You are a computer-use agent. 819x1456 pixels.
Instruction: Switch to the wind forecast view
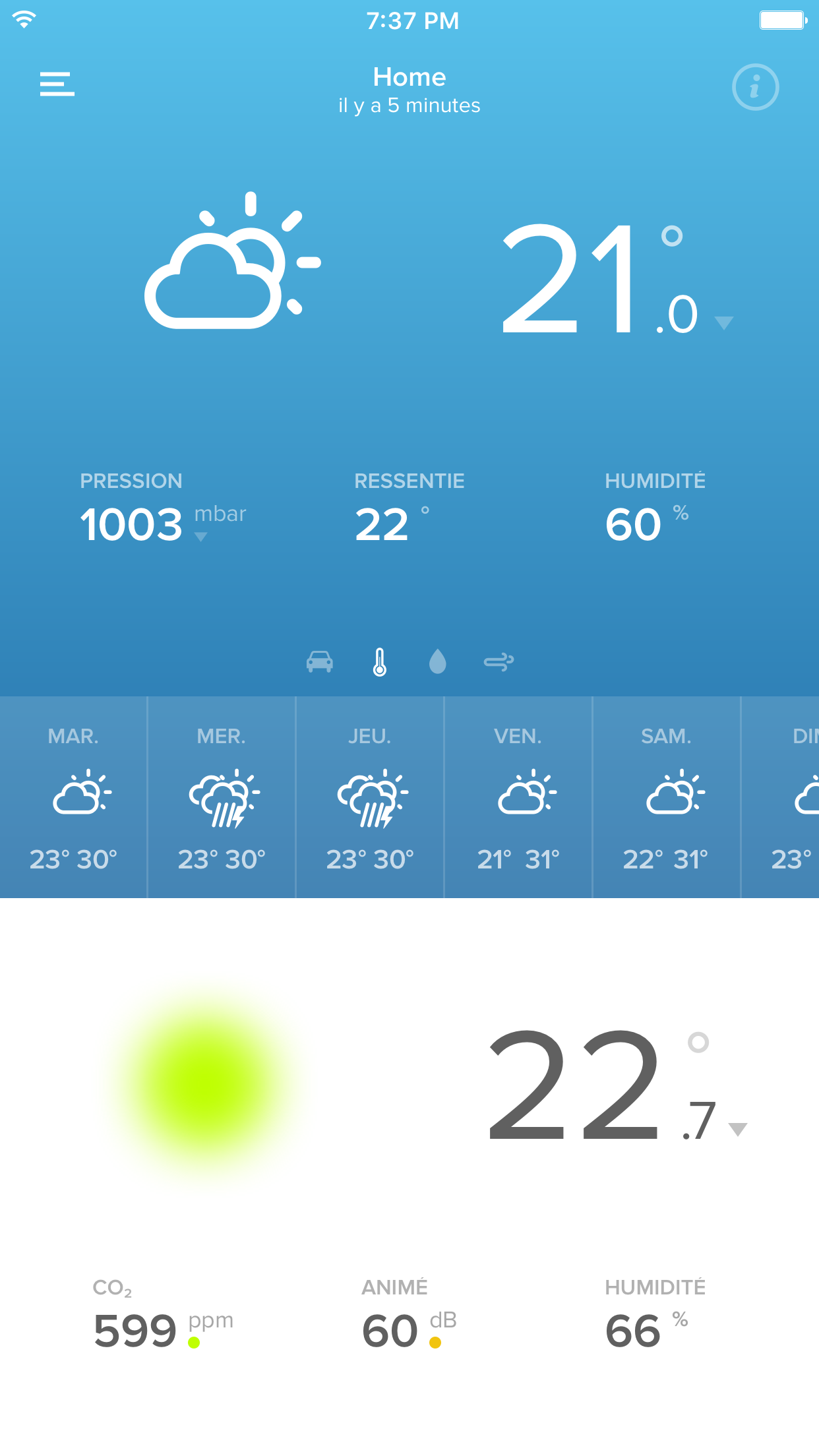point(499,661)
